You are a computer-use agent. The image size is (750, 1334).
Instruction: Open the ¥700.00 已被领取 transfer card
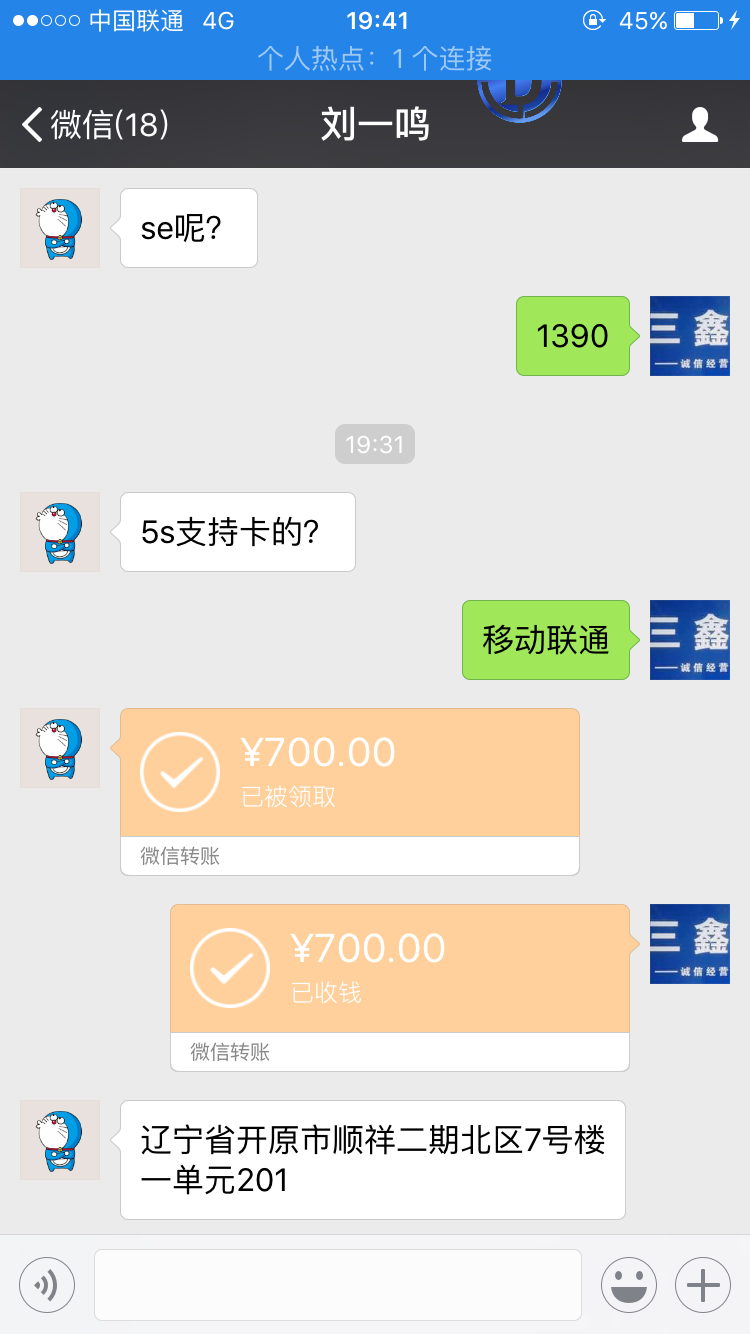pos(350,790)
